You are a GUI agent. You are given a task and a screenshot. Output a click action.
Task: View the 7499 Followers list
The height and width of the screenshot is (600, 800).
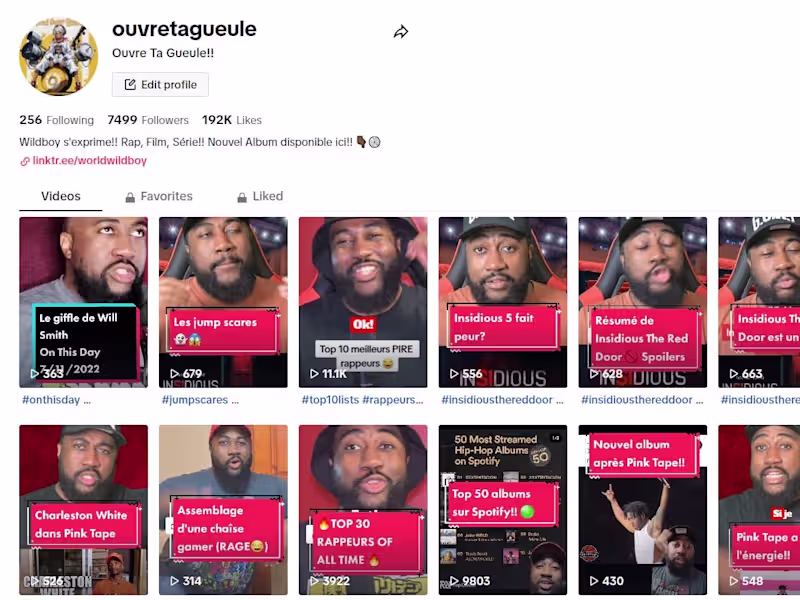tap(148, 120)
